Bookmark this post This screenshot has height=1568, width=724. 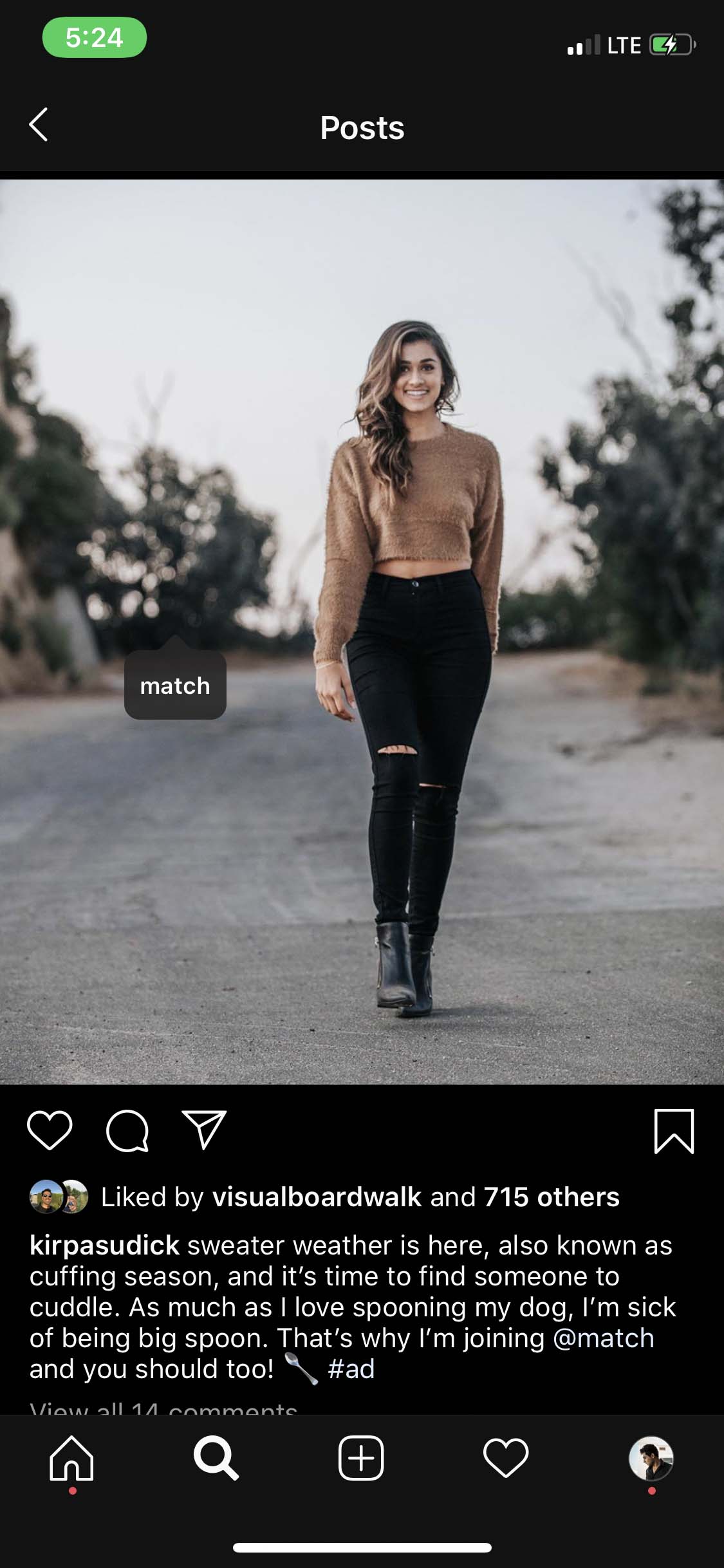click(674, 1131)
